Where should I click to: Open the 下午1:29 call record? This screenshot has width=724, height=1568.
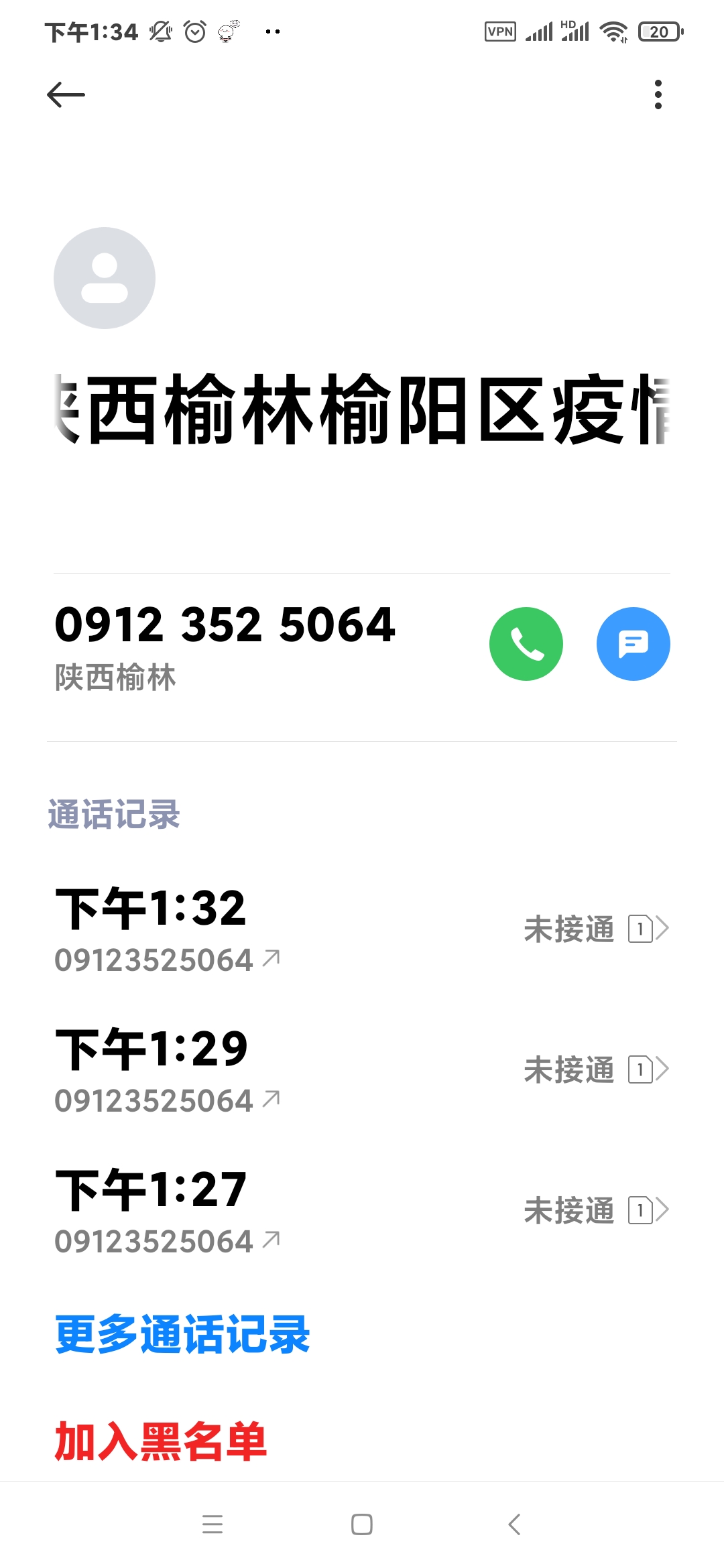tap(362, 1070)
